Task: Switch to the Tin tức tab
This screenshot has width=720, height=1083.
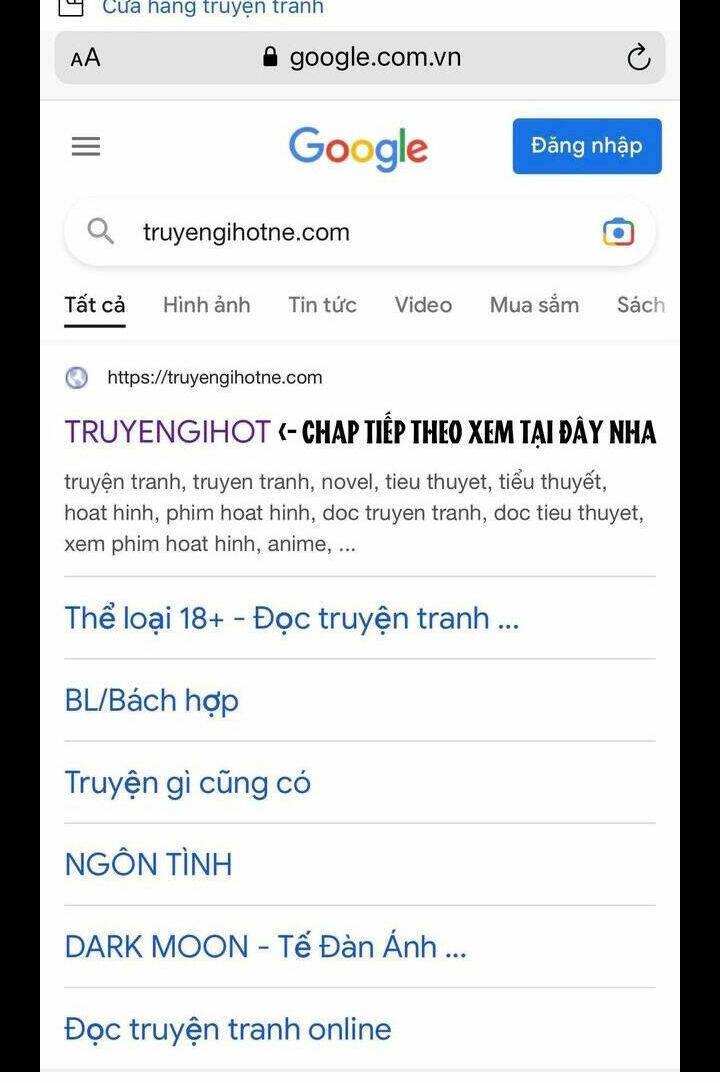Action: coord(322,305)
